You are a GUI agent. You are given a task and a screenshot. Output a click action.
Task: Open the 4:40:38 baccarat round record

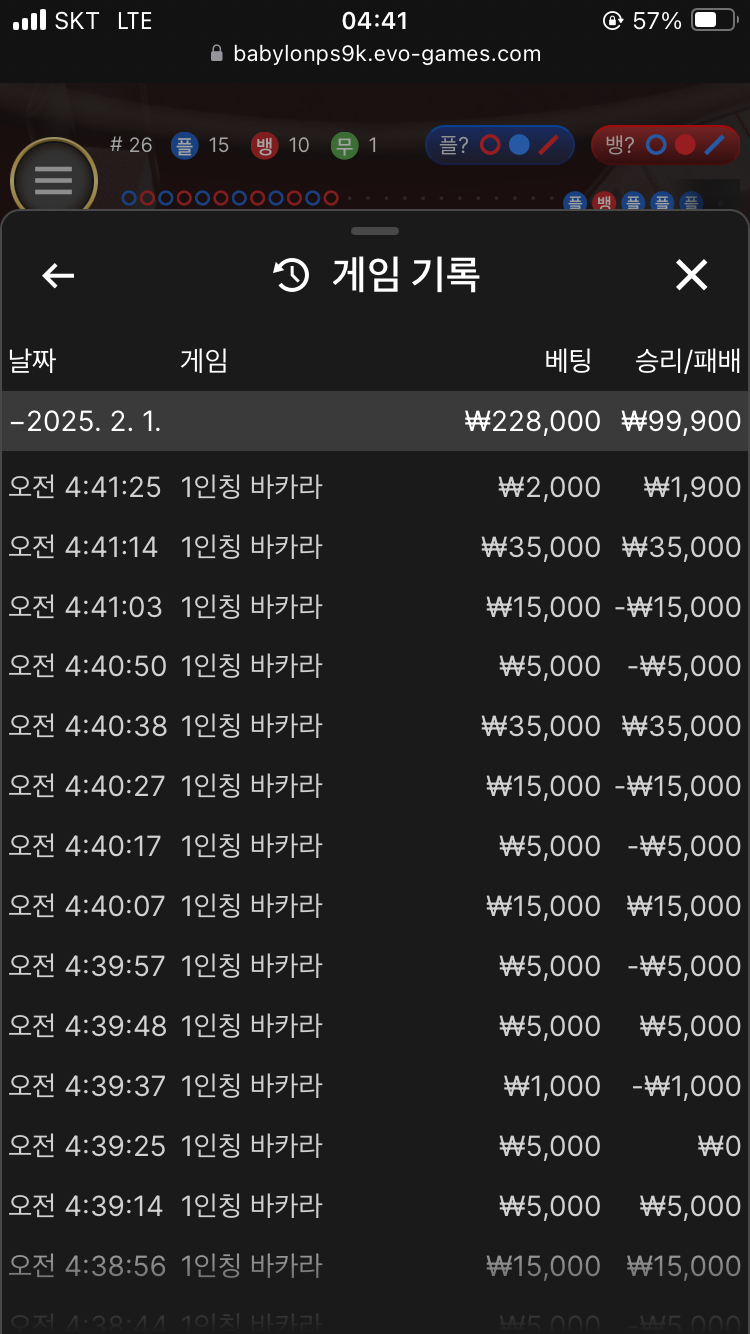pyautogui.click(x=375, y=726)
